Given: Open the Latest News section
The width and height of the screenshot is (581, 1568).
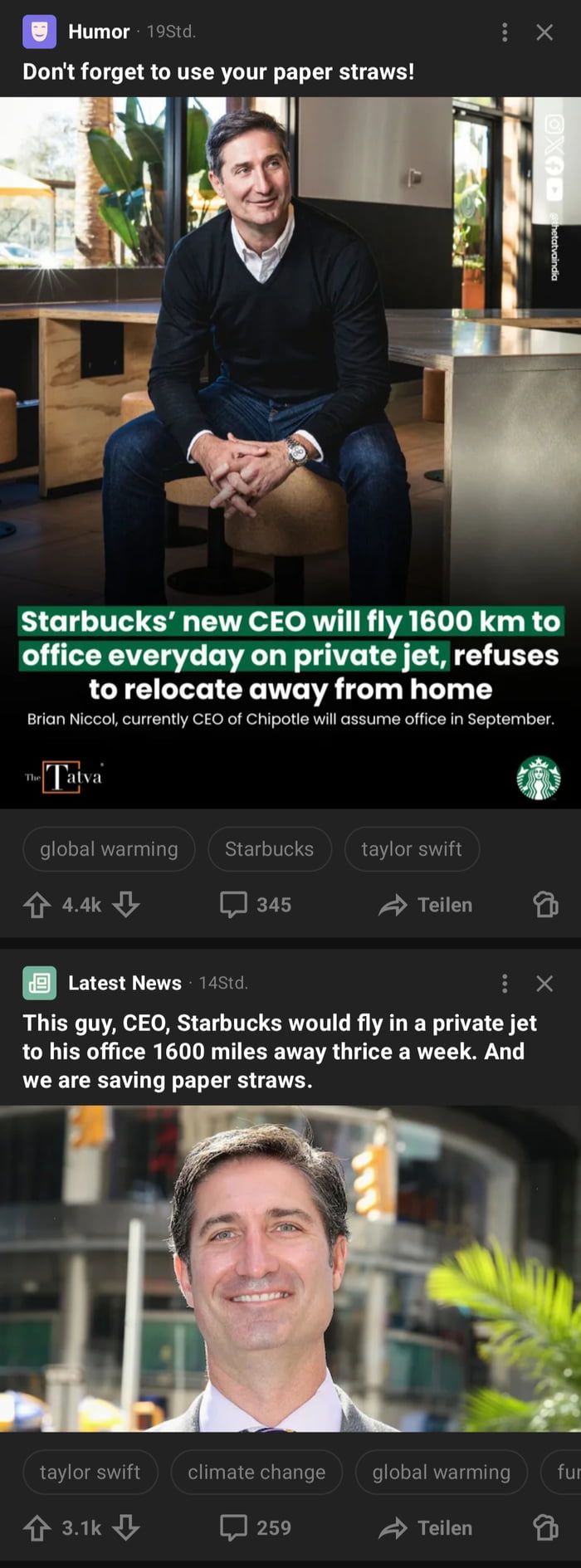Looking at the screenshot, I should 124,983.
